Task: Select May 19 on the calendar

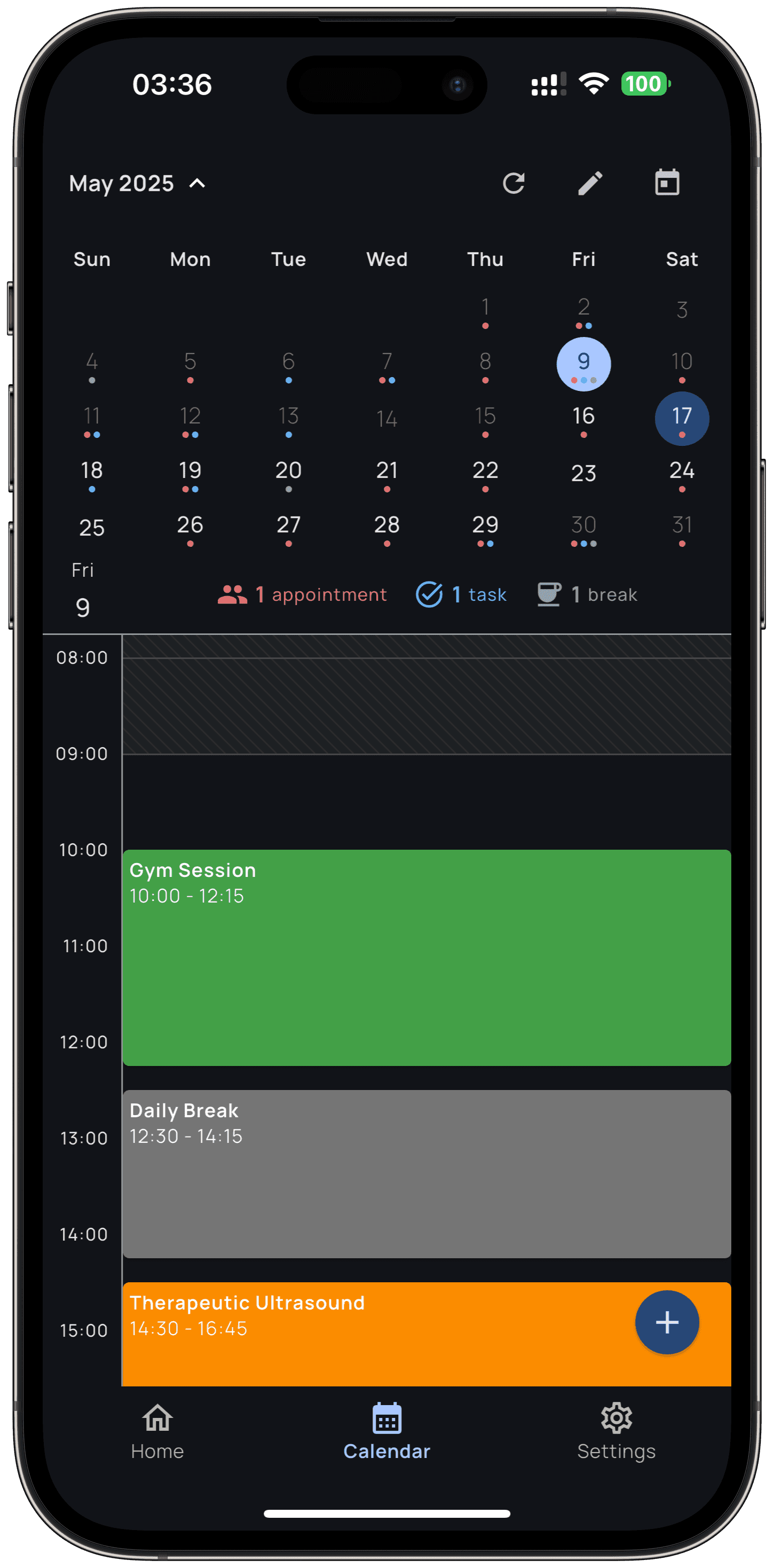Action: point(190,473)
